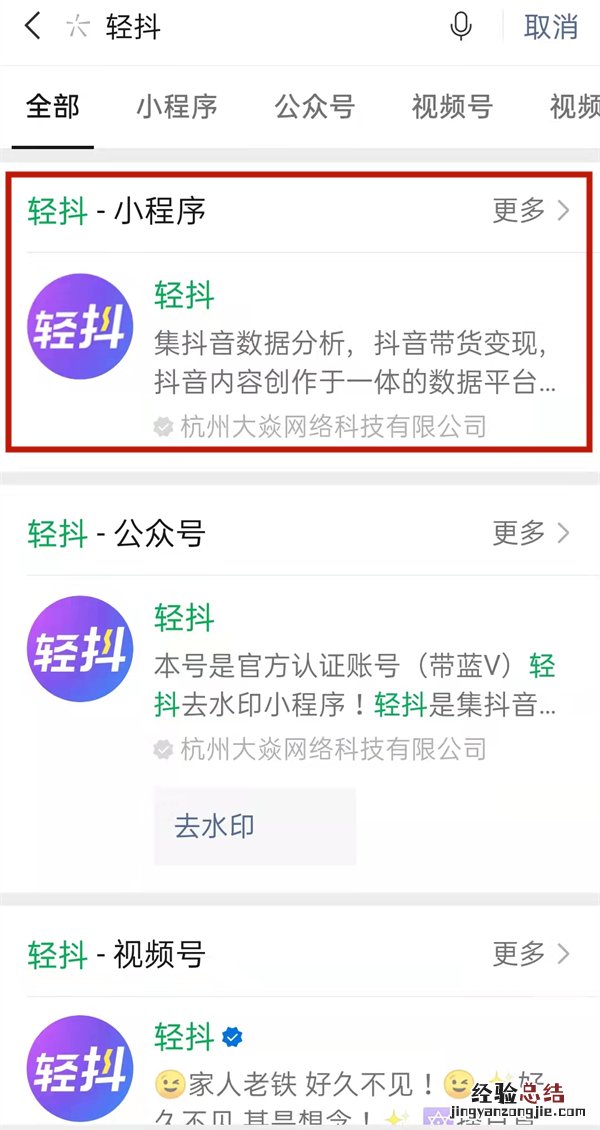The width and height of the screenshot is (600, 1130).
Task: Tap the search field containing 轻抖
Action: click(260, 27)
